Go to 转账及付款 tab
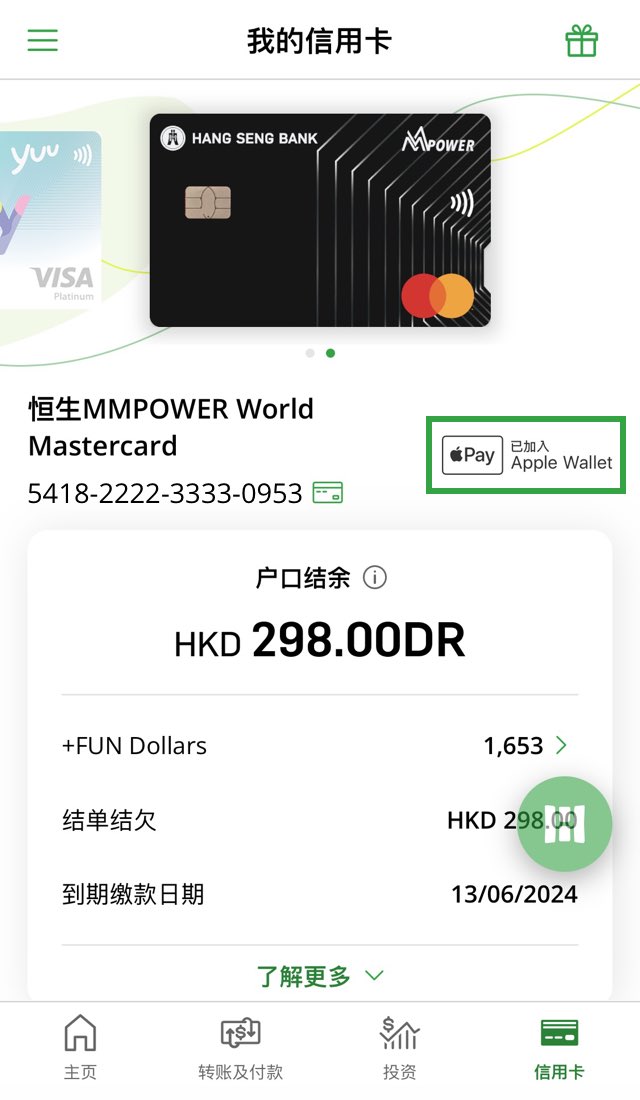Viewport: 640px width, 1100px height. click(240, 1048)
